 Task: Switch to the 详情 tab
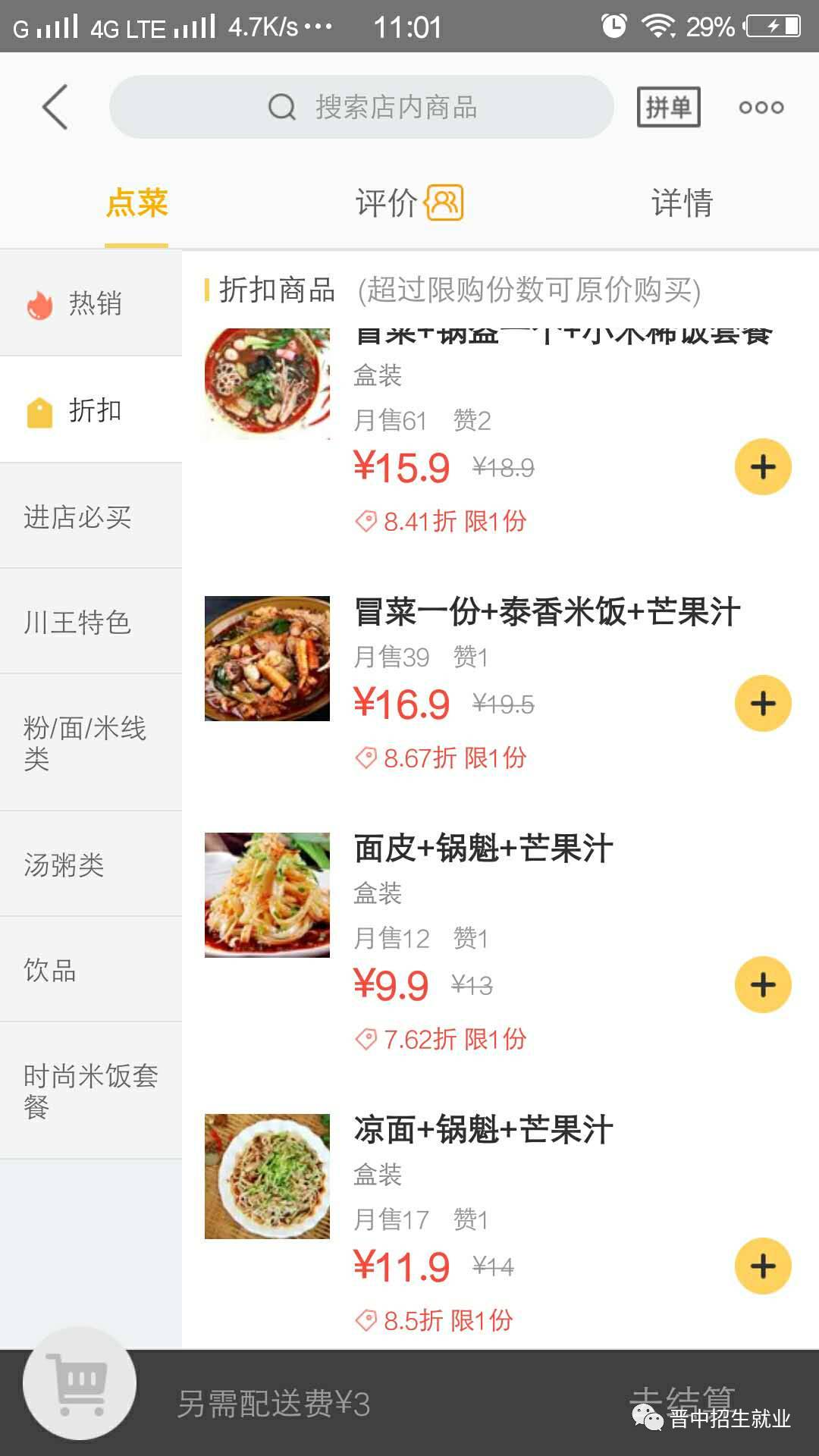click(682, 203)
